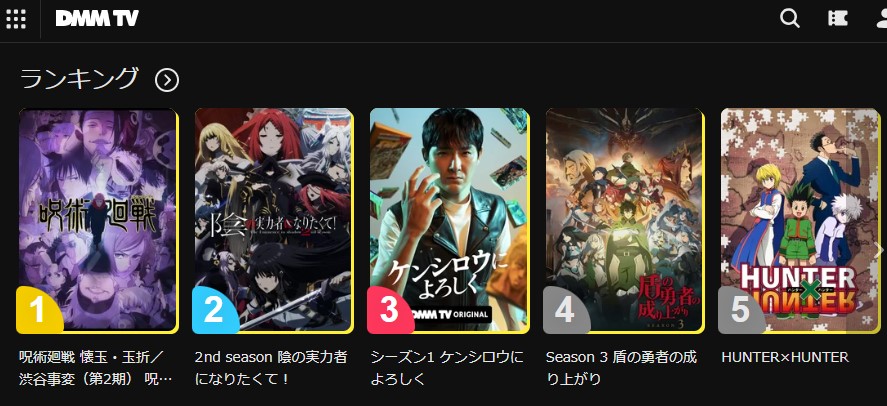The height and width of the screenshot is (406, 887).
Task: Open the account profile icon
Action: coord(878,18)
